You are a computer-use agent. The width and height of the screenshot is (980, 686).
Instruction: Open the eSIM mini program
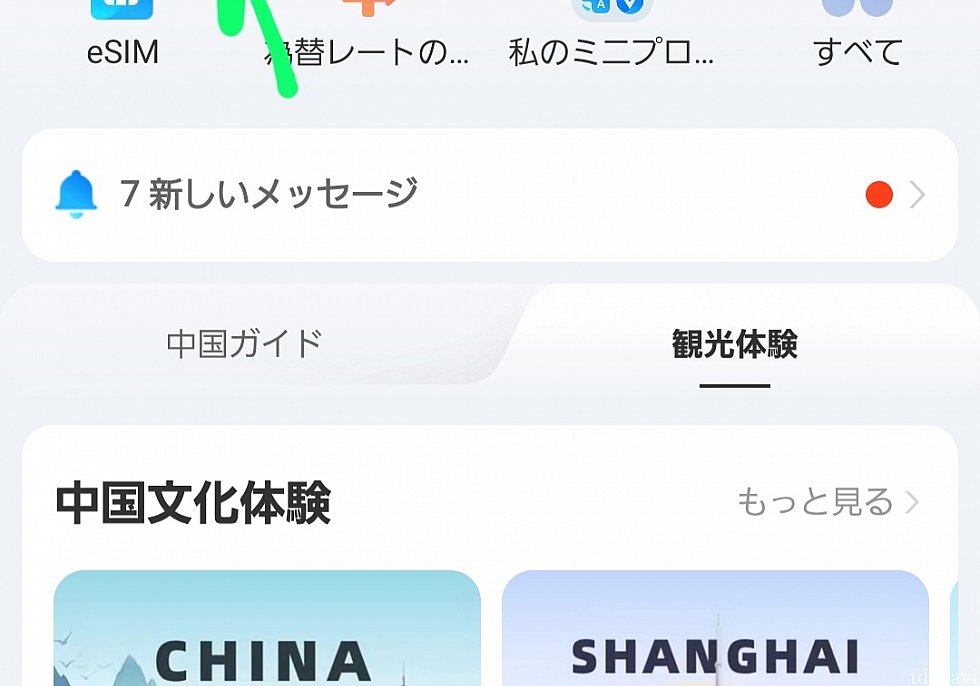tap(122, 30)
